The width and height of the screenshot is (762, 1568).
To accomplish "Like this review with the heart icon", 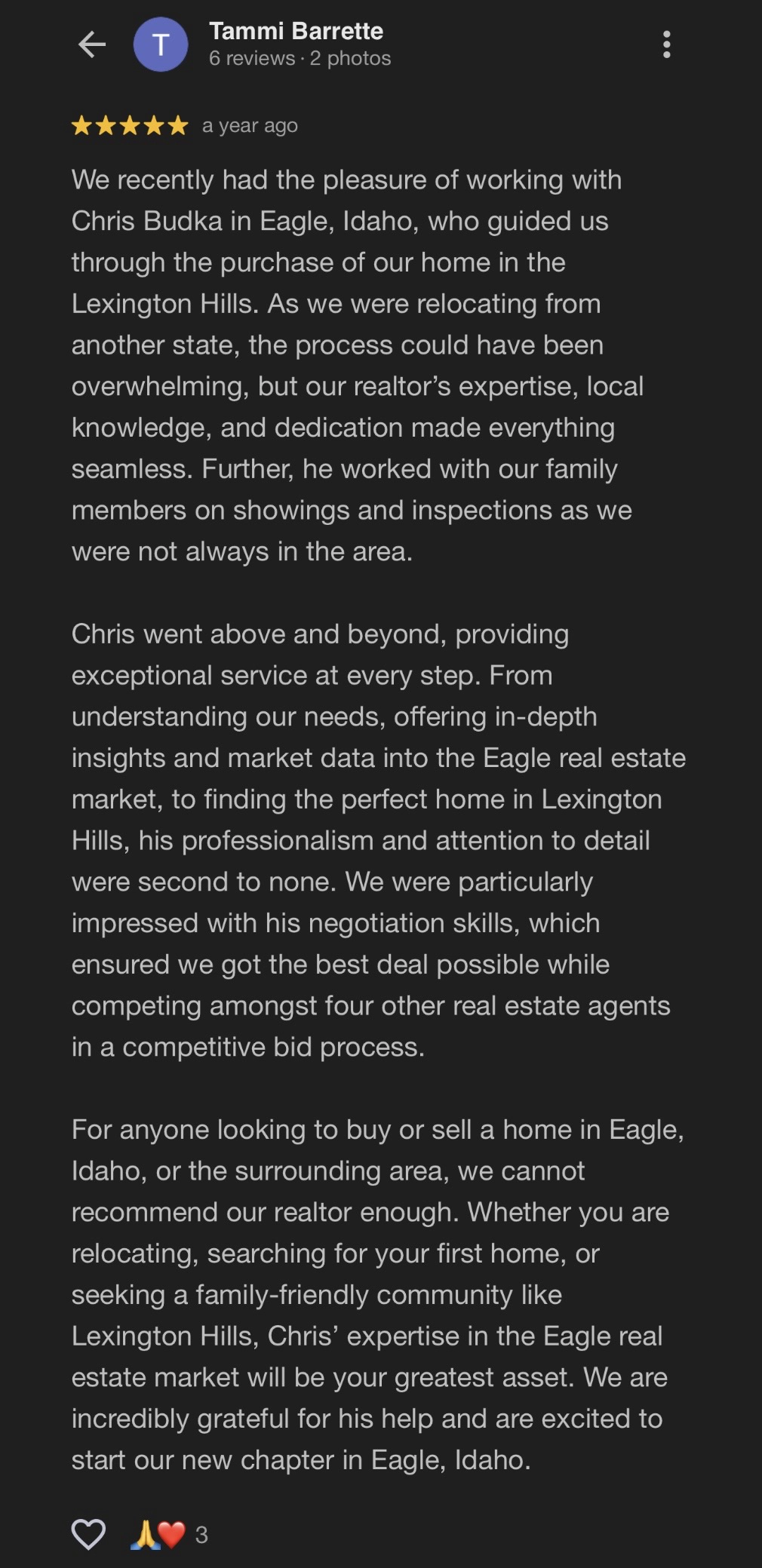I will pyautogui.click(x=88, y=1534).
